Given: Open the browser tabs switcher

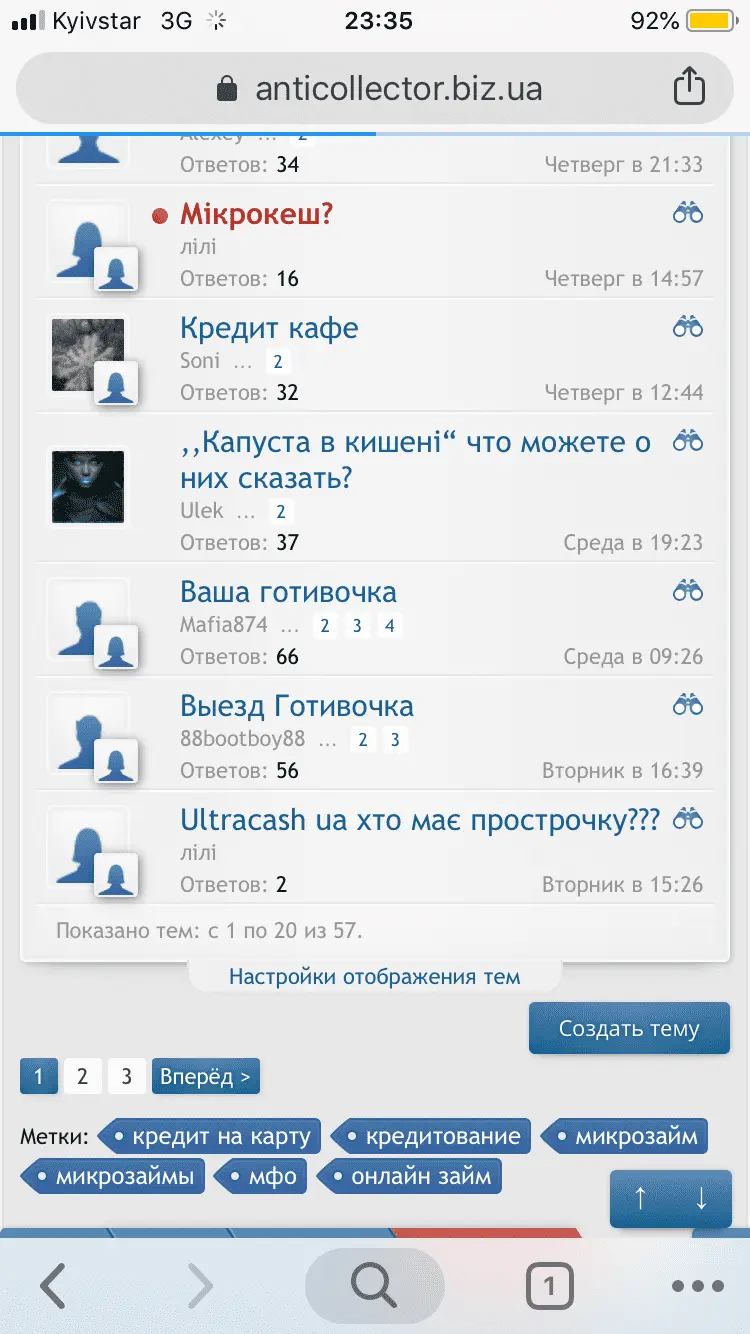Looking at the screenshot, I should (x=548, y=1285).
